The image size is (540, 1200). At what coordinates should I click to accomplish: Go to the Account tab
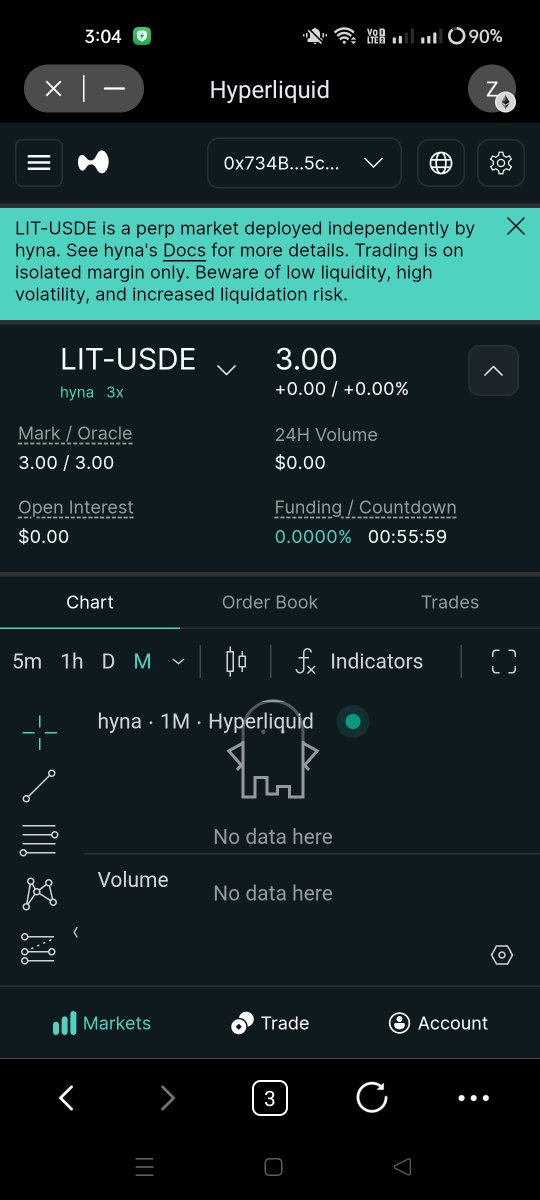(x=438, y=1023)
